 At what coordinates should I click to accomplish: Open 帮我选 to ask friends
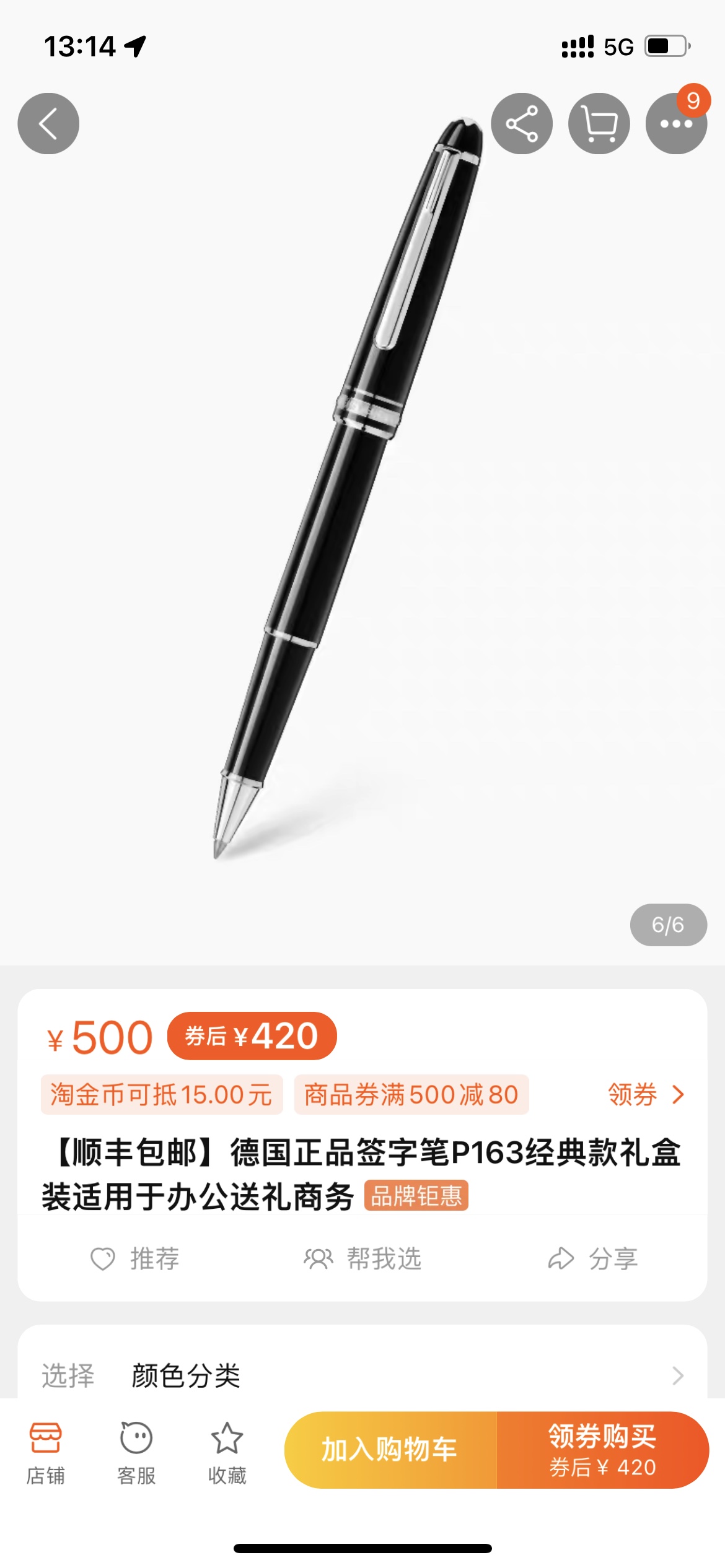[x=363, y=1259]
